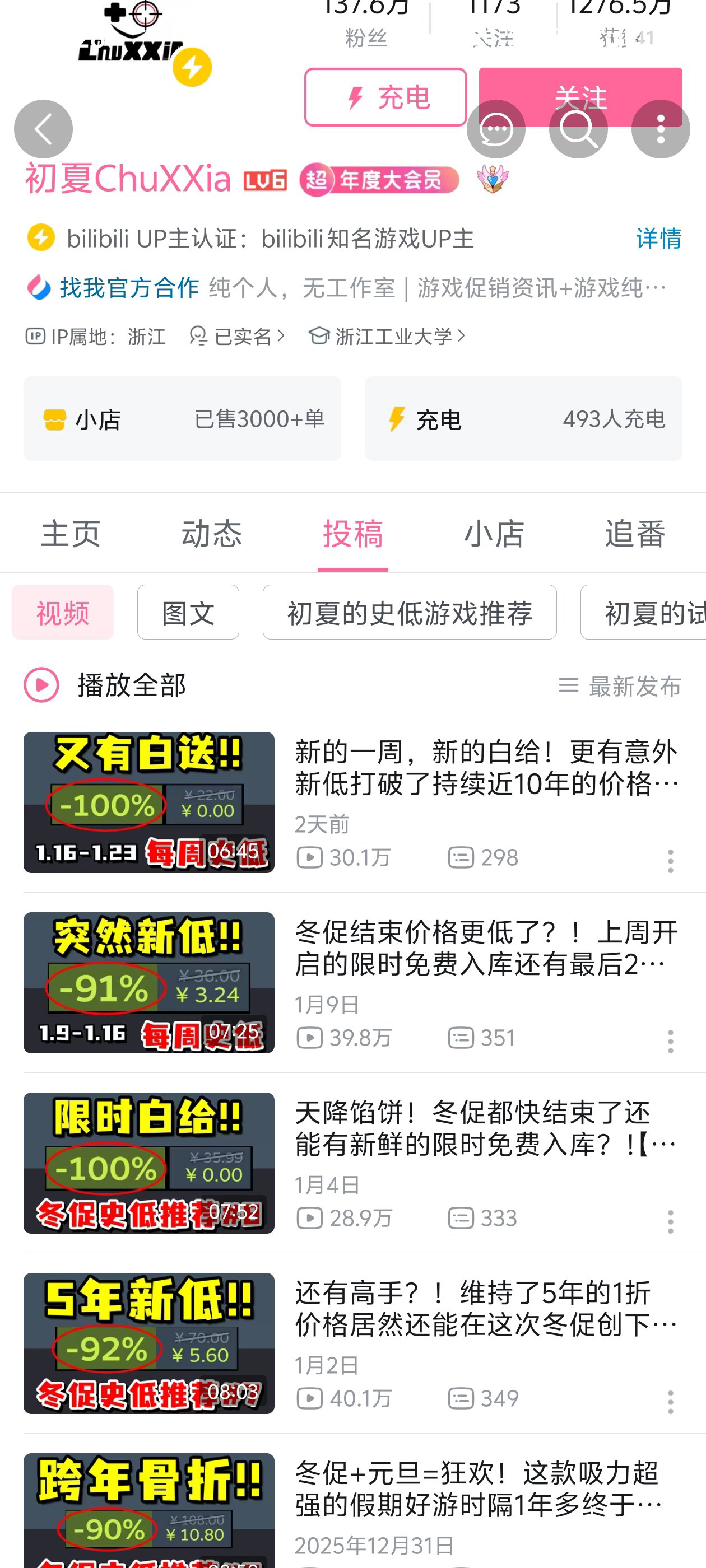Open private message chat icon
Screen dimensions: 706x1568
tap(496, 129)
